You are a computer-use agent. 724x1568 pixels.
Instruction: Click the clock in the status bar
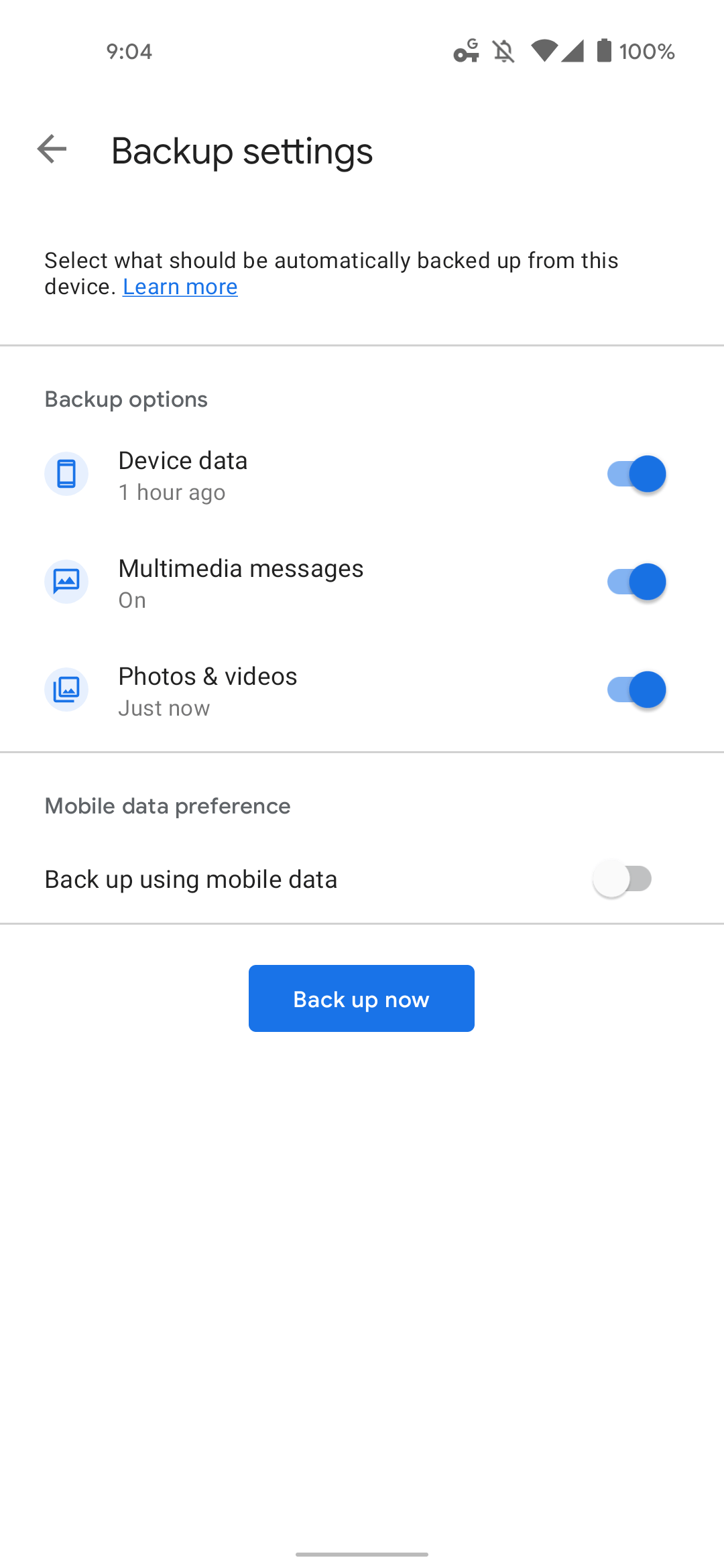coord(129,52)
